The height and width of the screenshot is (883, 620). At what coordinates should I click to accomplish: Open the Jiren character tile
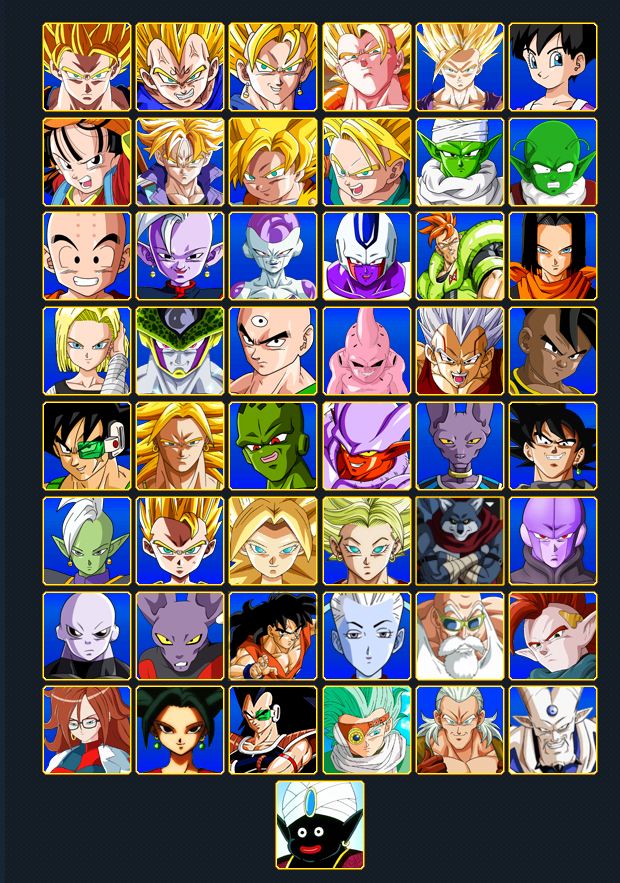click(87, 636)
